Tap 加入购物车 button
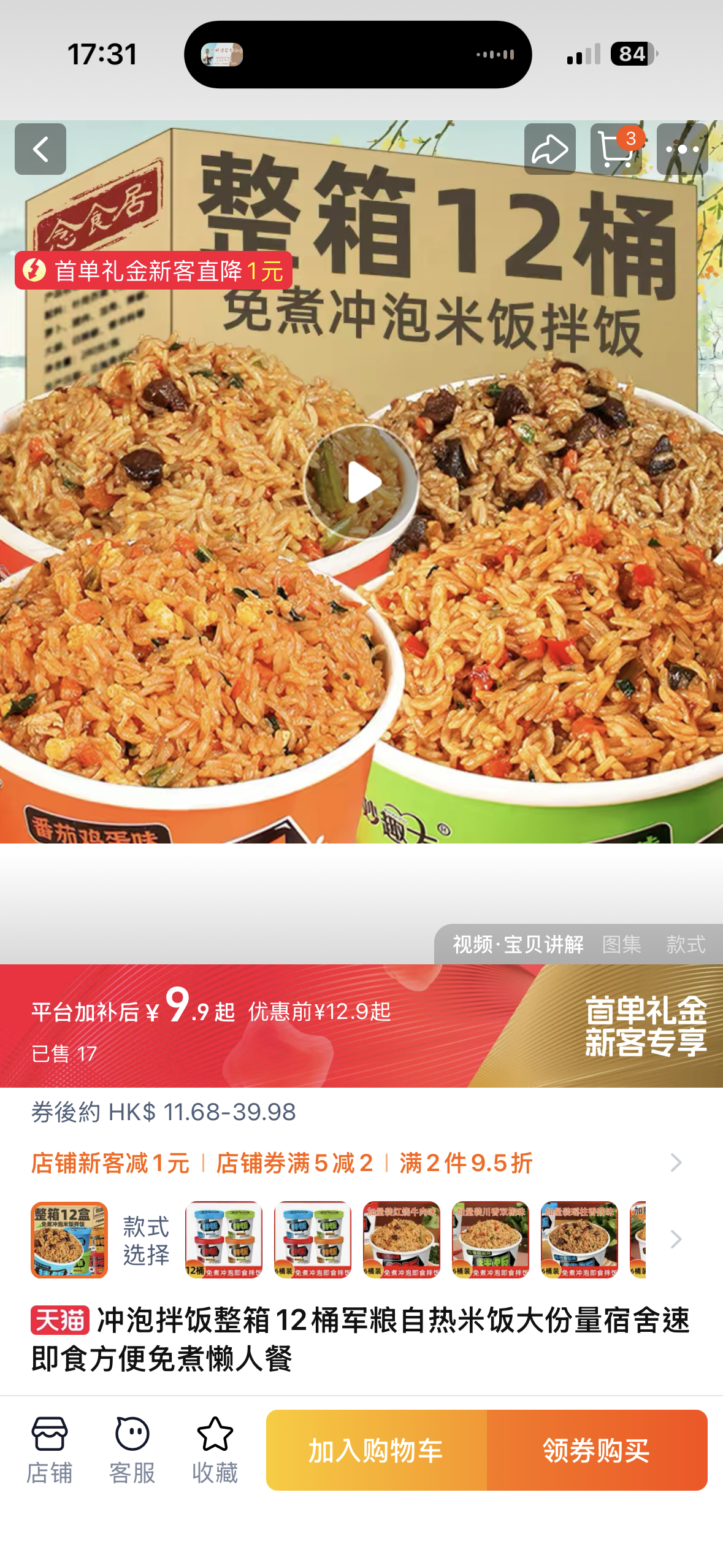Viewport: 723px width, 1568px height. pos(377,1451)
